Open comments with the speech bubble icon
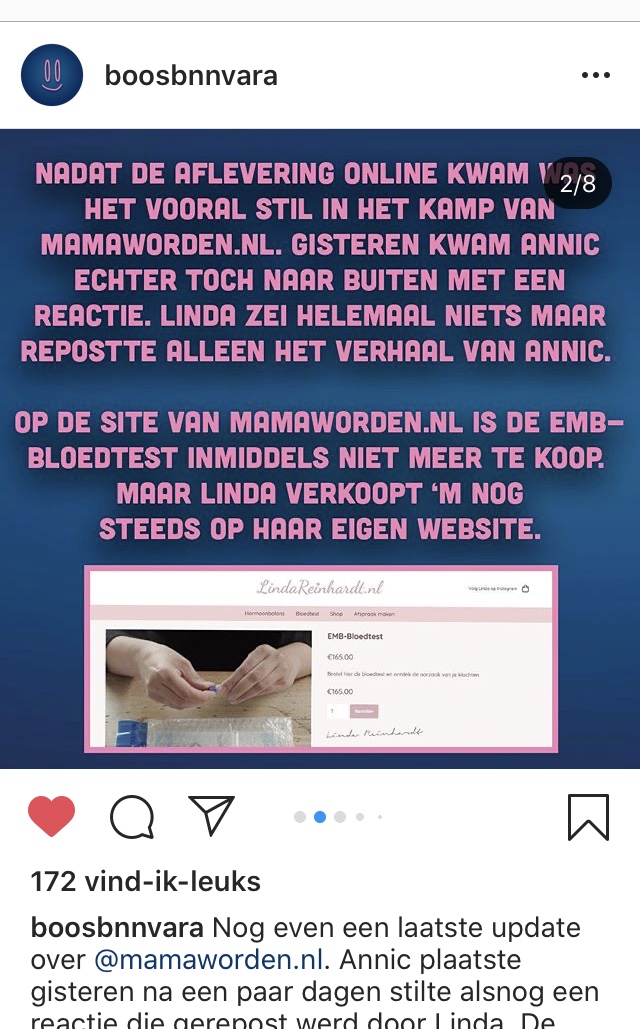The height and width of the screenshot is (1029, 640). 132,817
